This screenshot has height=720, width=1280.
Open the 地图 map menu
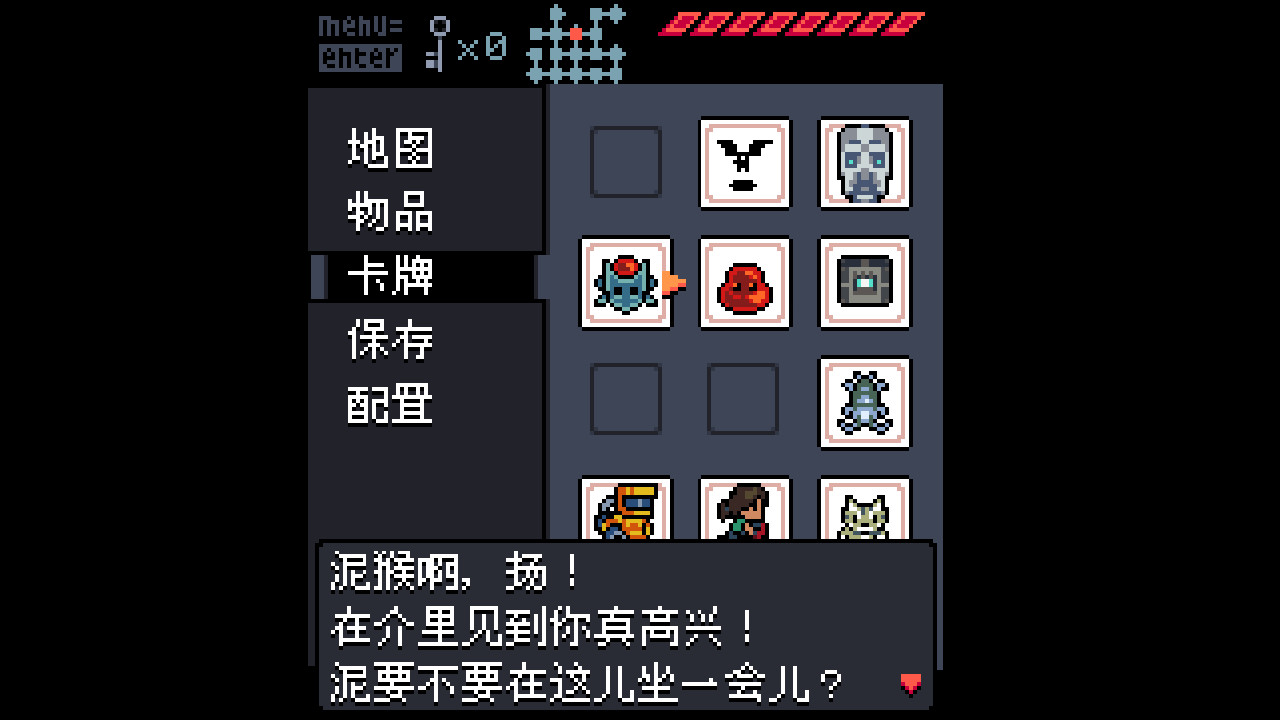click(391, 149)
